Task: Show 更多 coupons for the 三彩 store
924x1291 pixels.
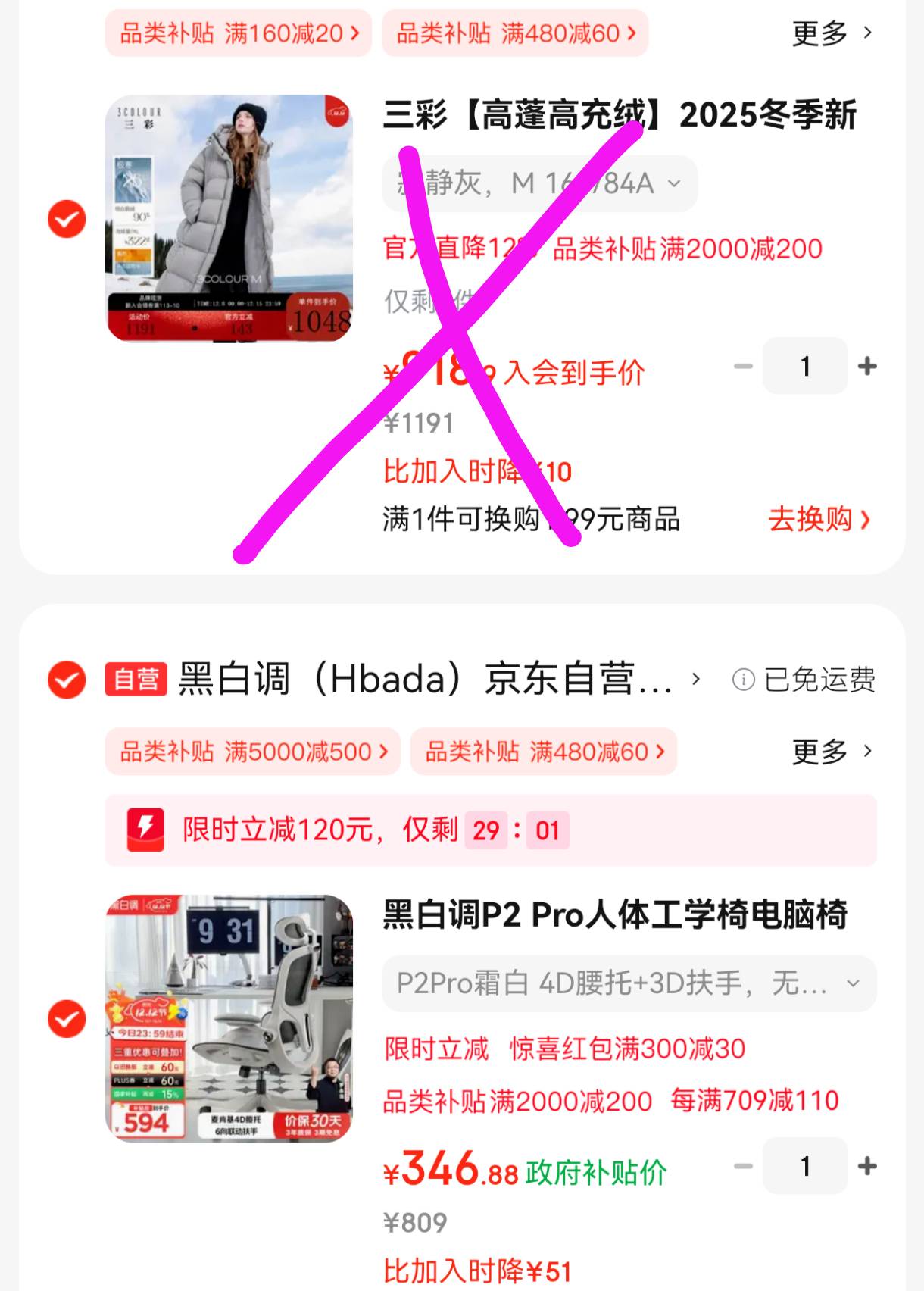Action: (832, 33)
